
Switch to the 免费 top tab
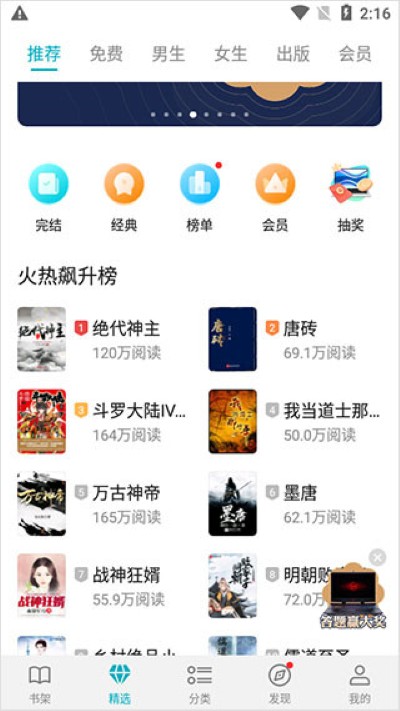pyautogui.click(x=106, y=54)
